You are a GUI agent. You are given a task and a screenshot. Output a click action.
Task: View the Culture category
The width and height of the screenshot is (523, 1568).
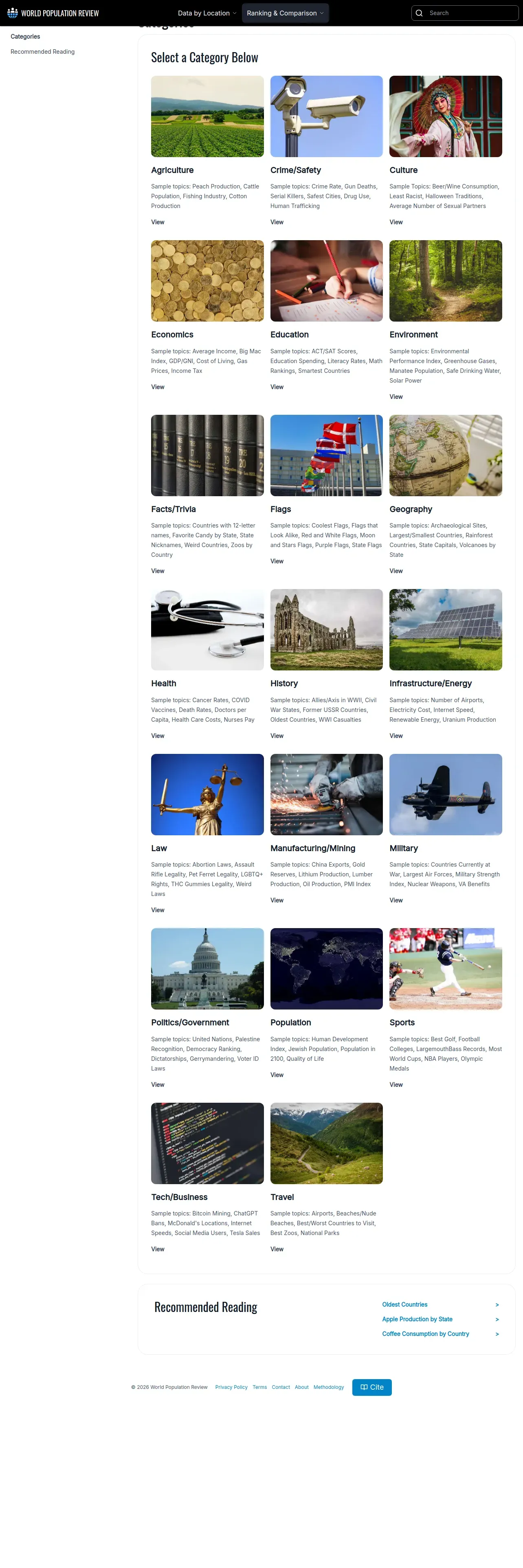pyautogui.click(x=396, y=222)
